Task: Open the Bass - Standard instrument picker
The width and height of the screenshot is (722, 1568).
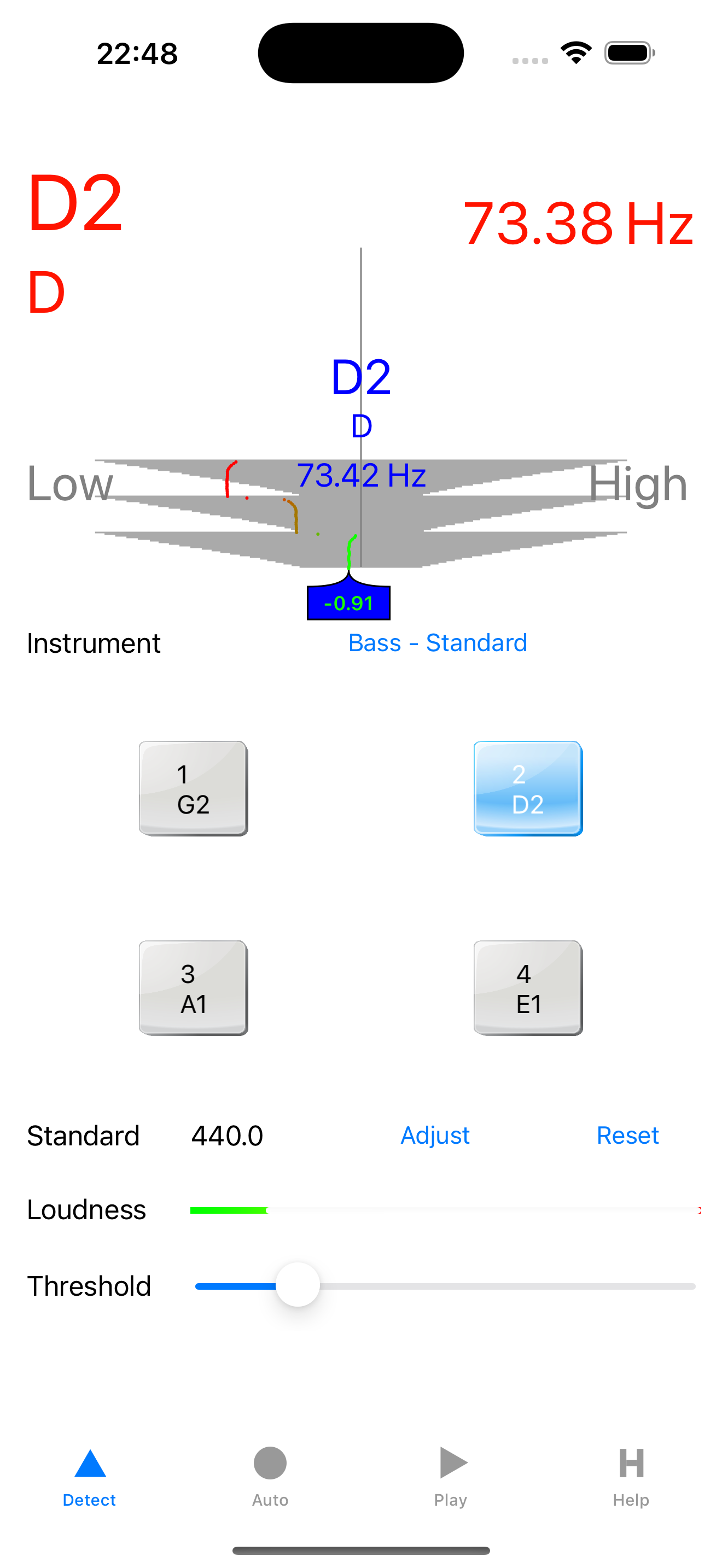Action: click(x=438, y=643)
